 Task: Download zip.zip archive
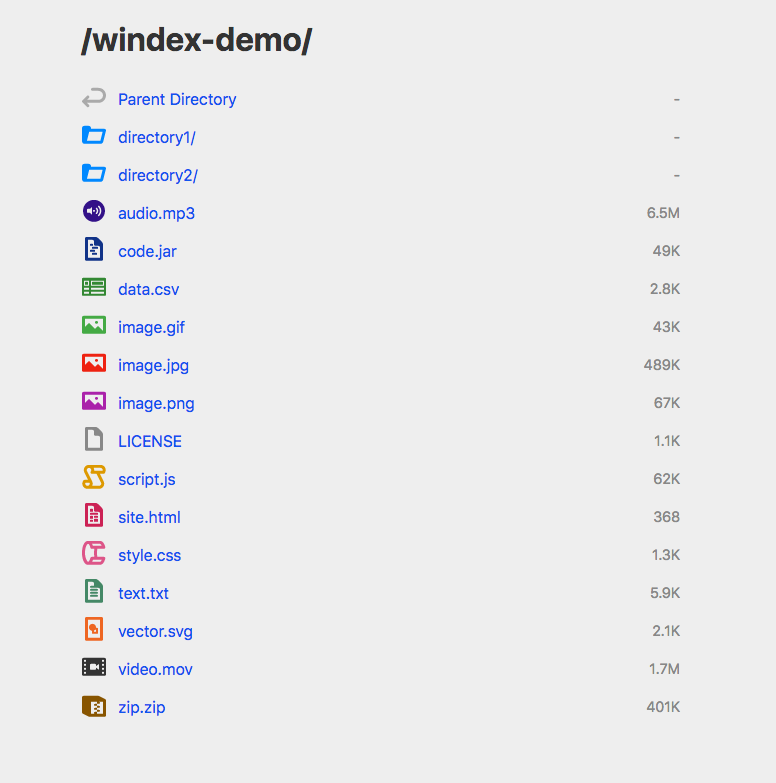tap(141, 707)
